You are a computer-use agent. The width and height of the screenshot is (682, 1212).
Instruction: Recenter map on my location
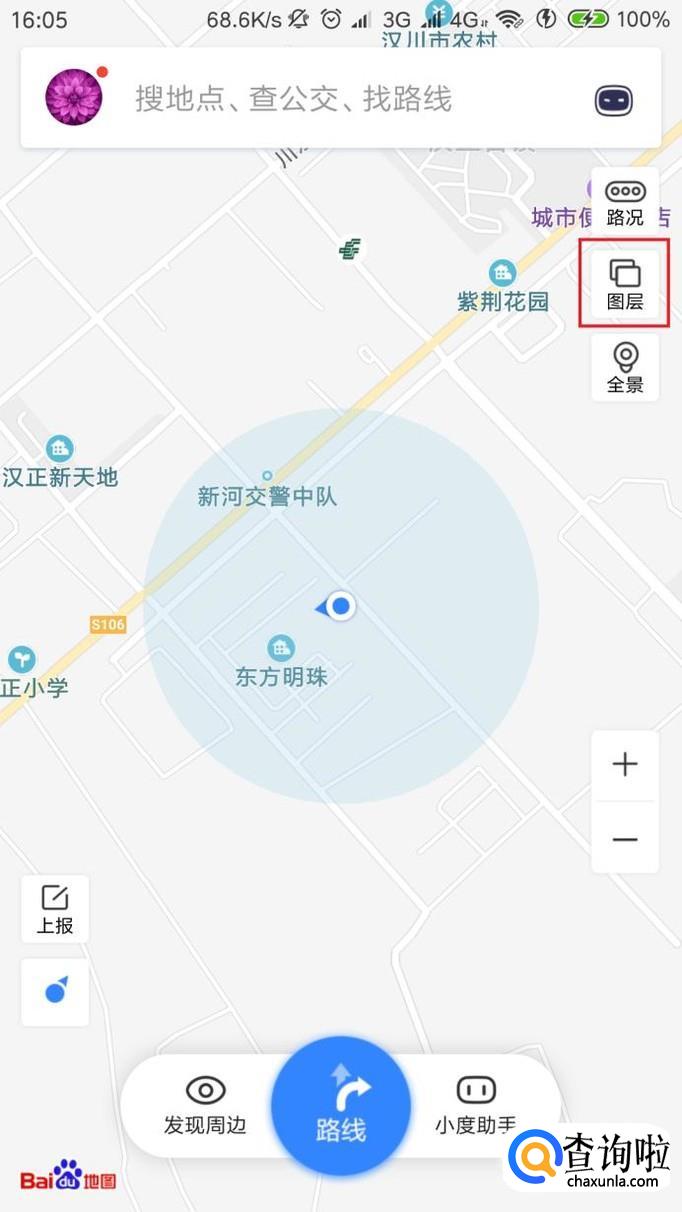click(55, 991)
